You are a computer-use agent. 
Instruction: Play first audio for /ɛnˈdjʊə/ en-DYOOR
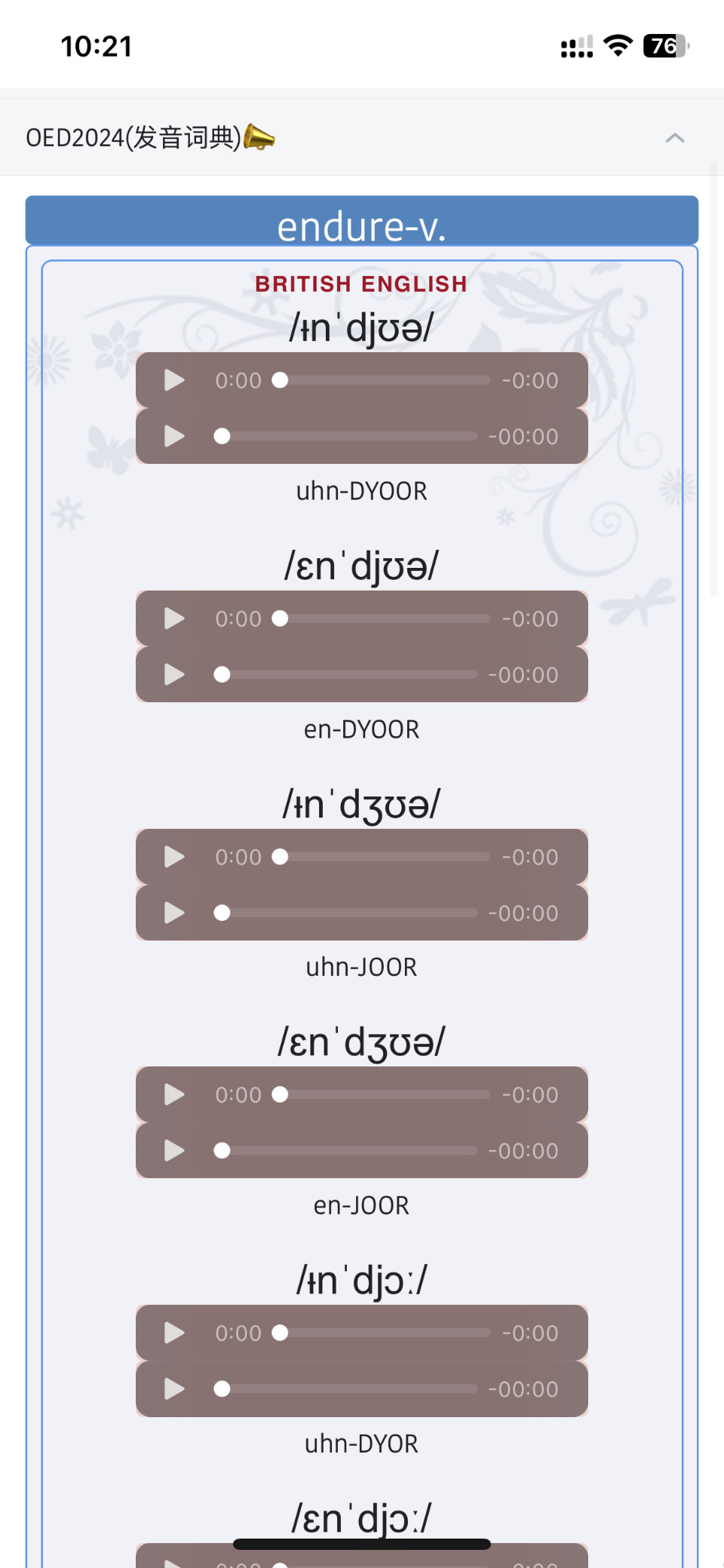tap(174, 618)
